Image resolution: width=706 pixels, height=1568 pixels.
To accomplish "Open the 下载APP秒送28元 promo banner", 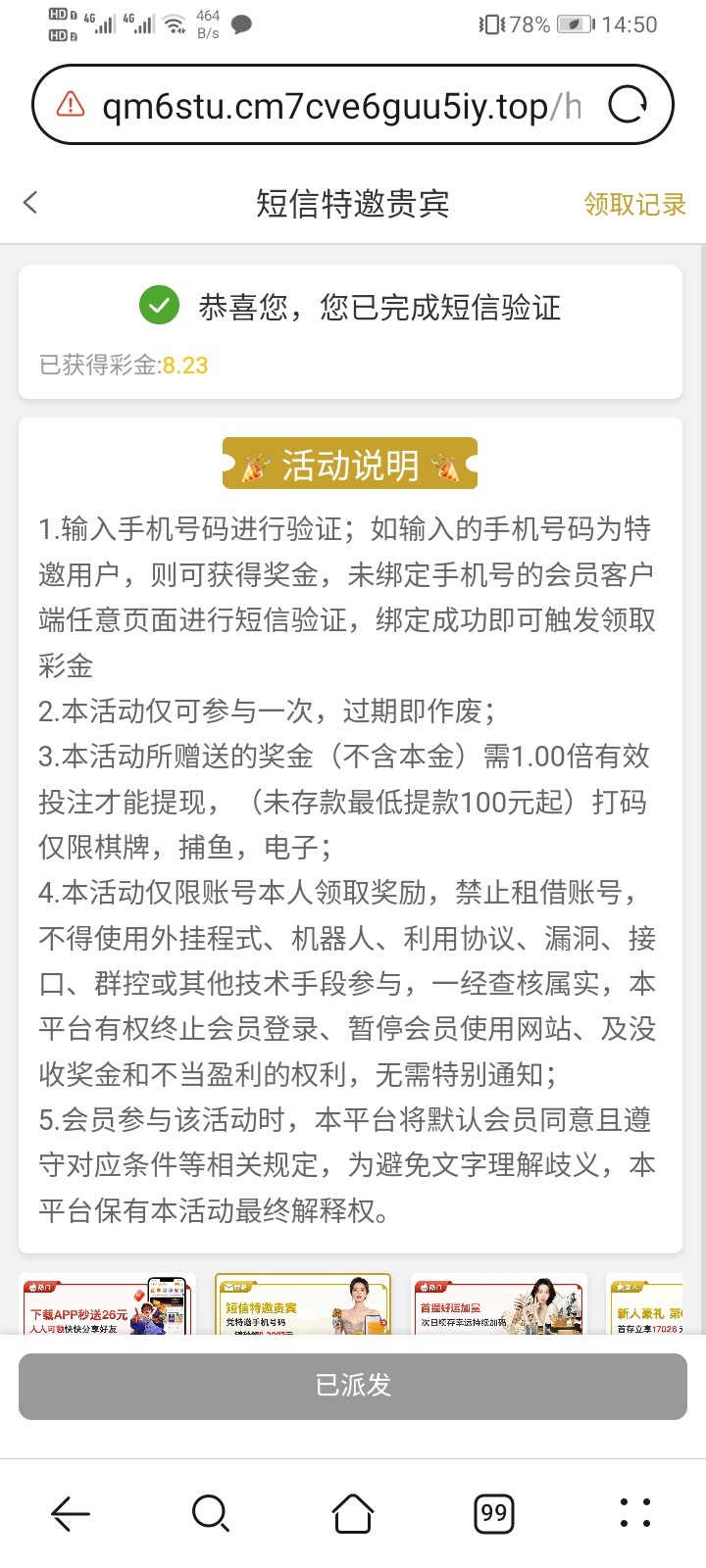I will (107, 1305).
